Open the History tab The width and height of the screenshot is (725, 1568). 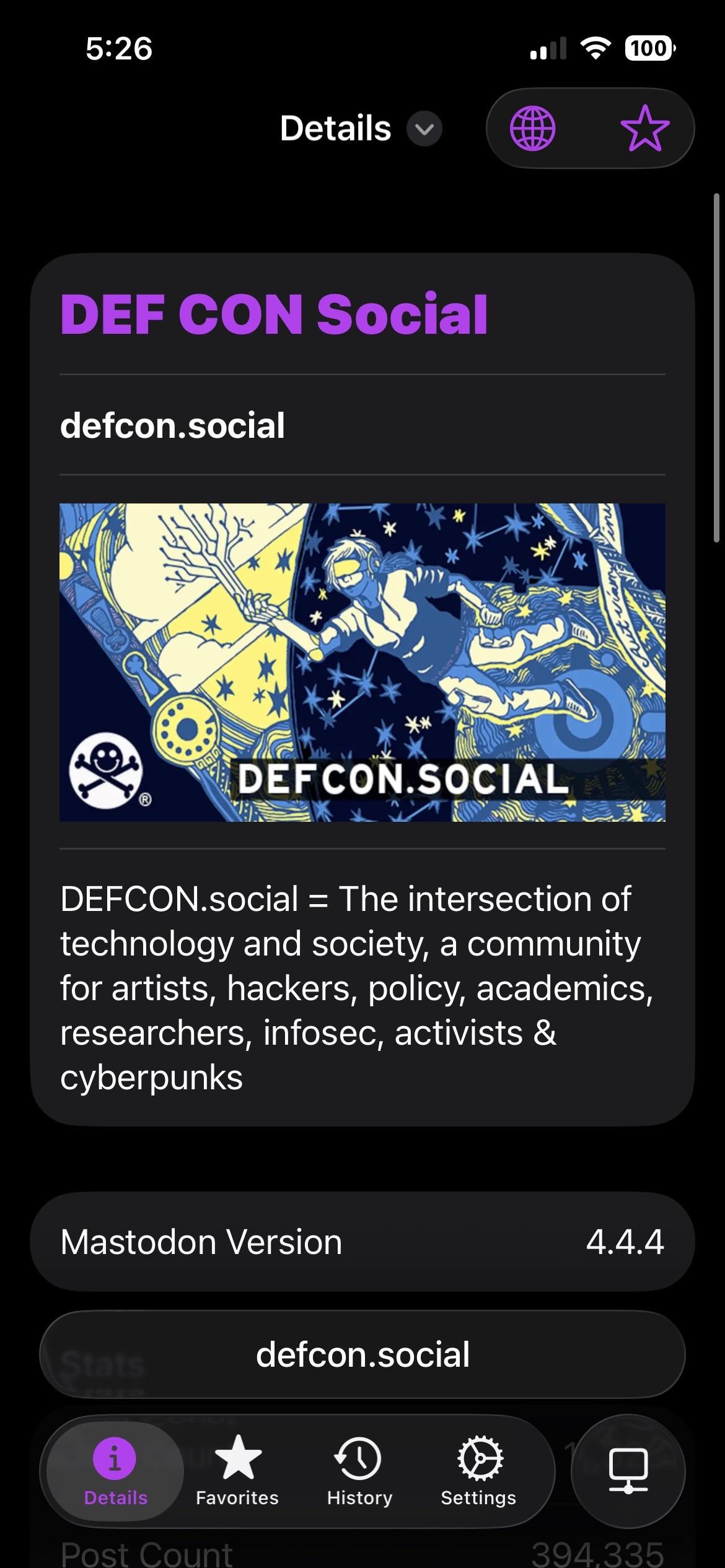tap(359, 1471)
